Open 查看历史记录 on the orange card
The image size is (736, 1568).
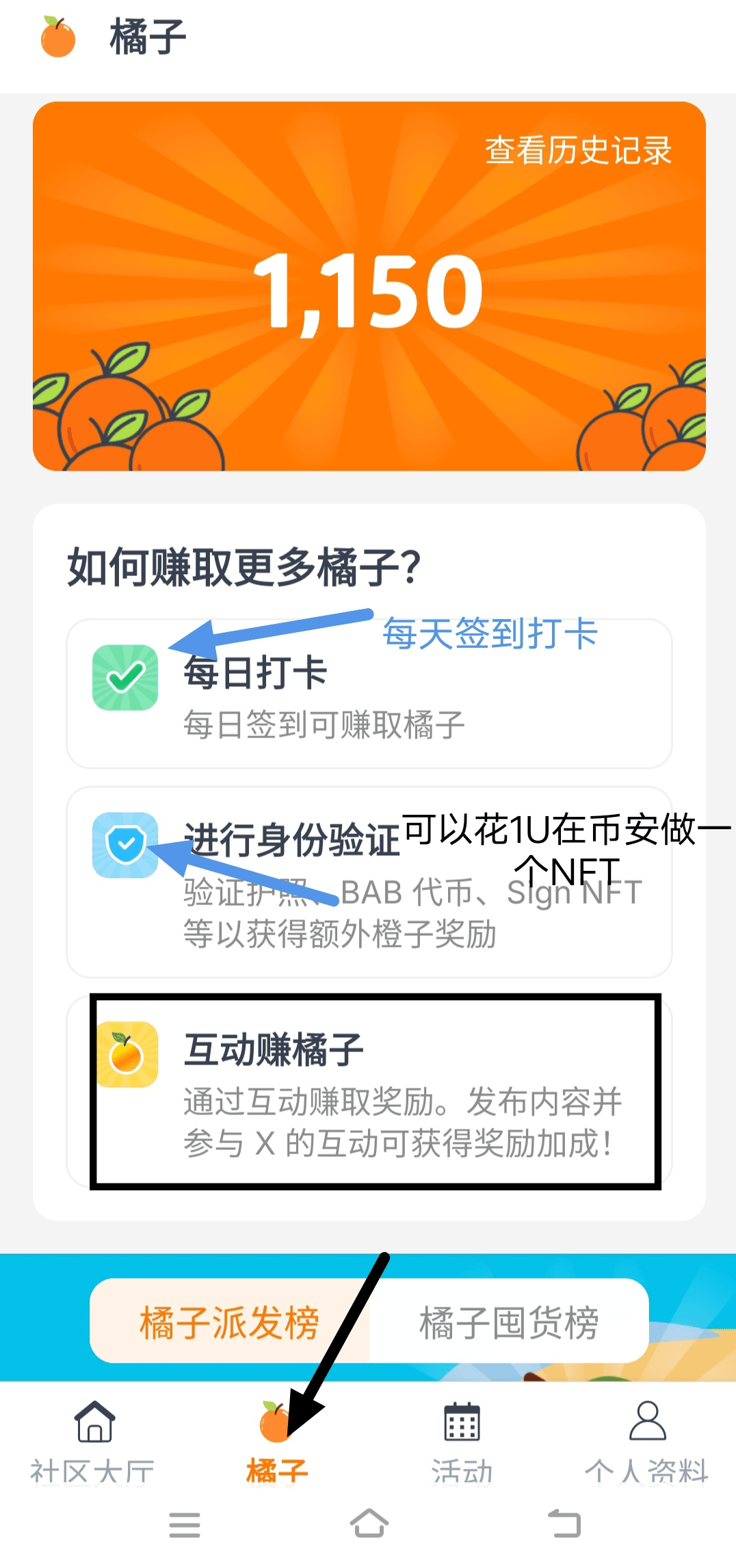pos(578,151)
